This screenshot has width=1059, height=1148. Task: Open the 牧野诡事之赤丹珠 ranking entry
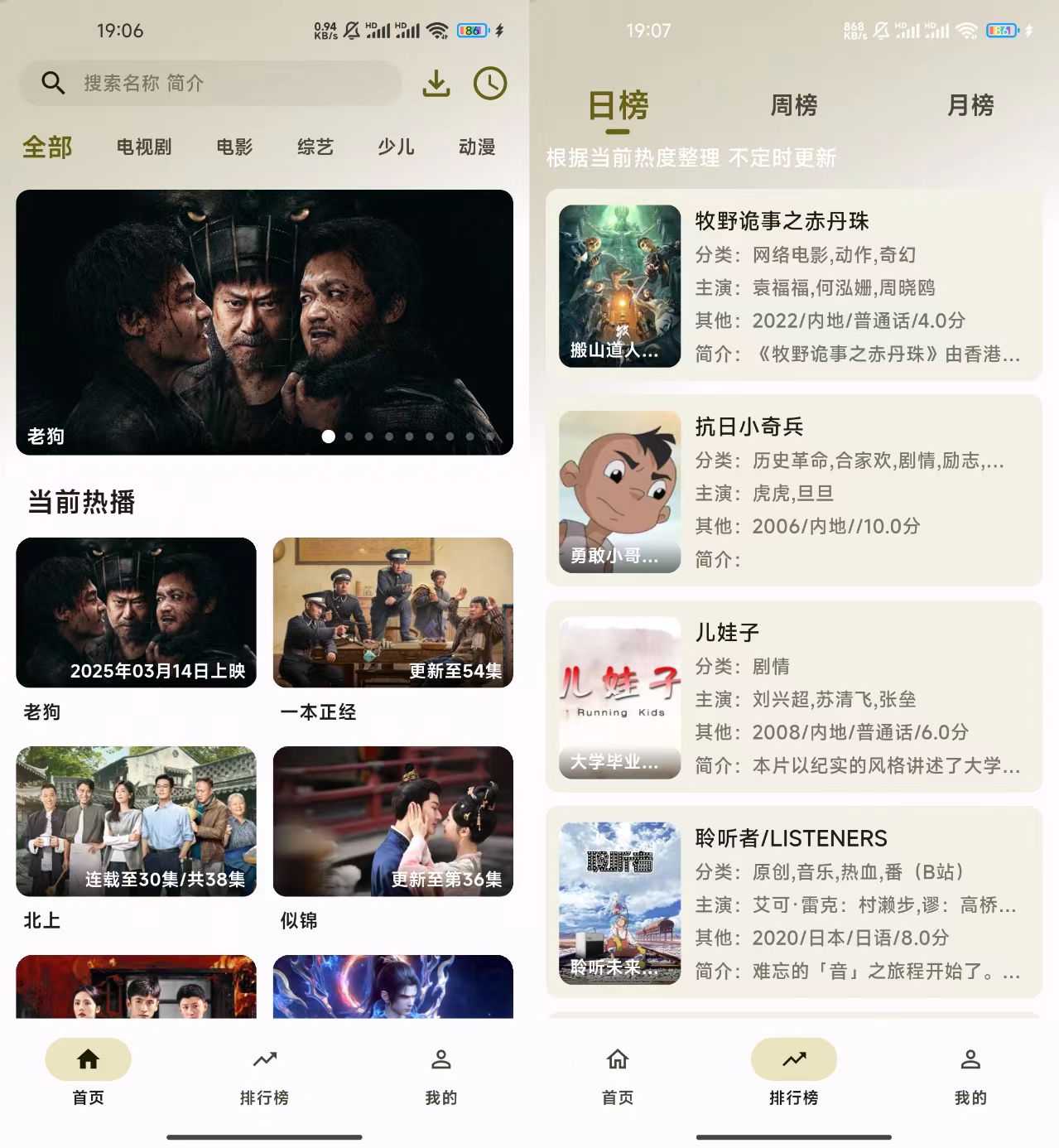coord(794,287)
